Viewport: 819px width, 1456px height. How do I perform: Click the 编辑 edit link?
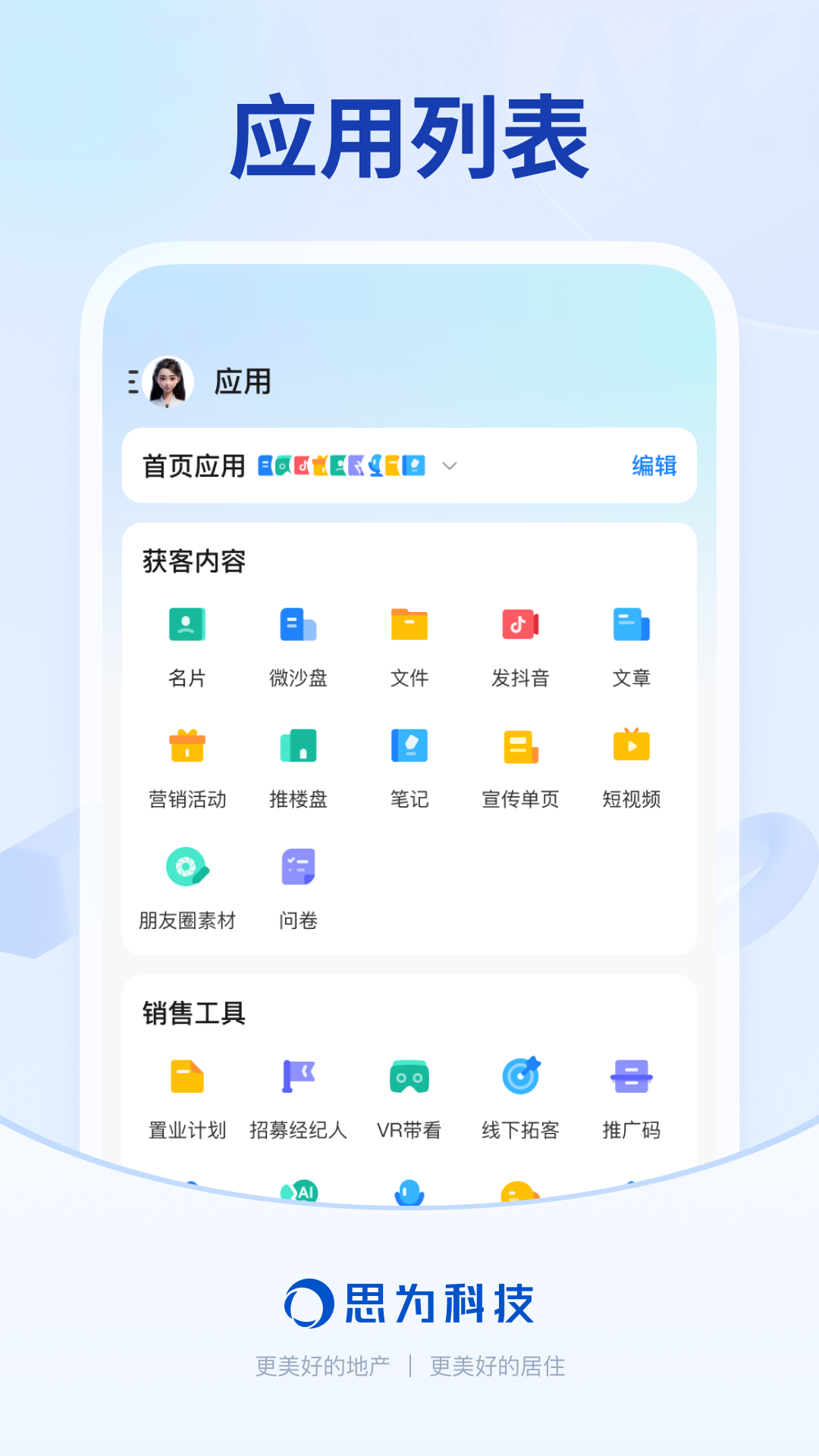[654, 466]
